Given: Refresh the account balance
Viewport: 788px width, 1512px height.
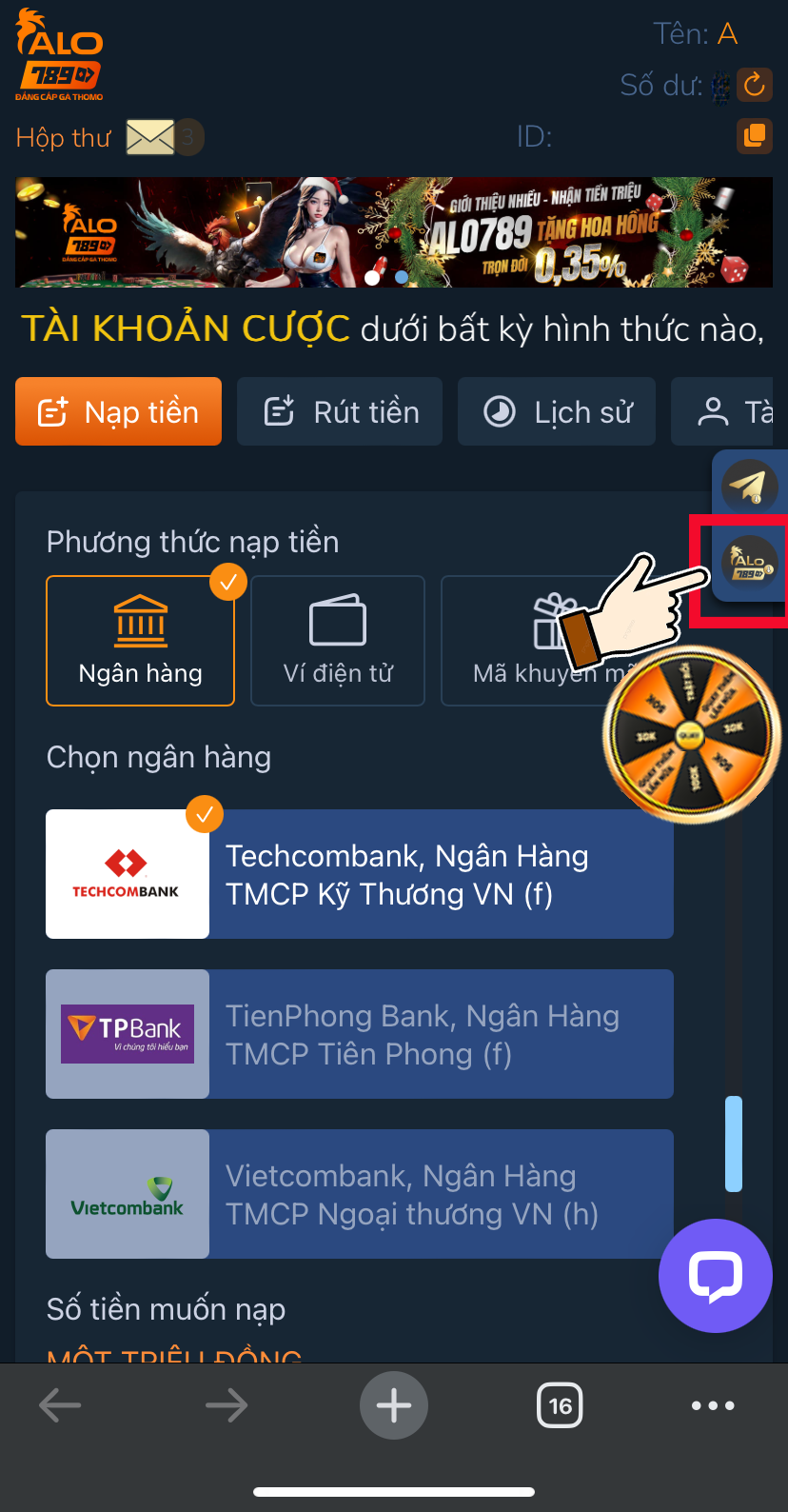Looking at the screenshot, I should pyautogui.click(x=755, y=86).
